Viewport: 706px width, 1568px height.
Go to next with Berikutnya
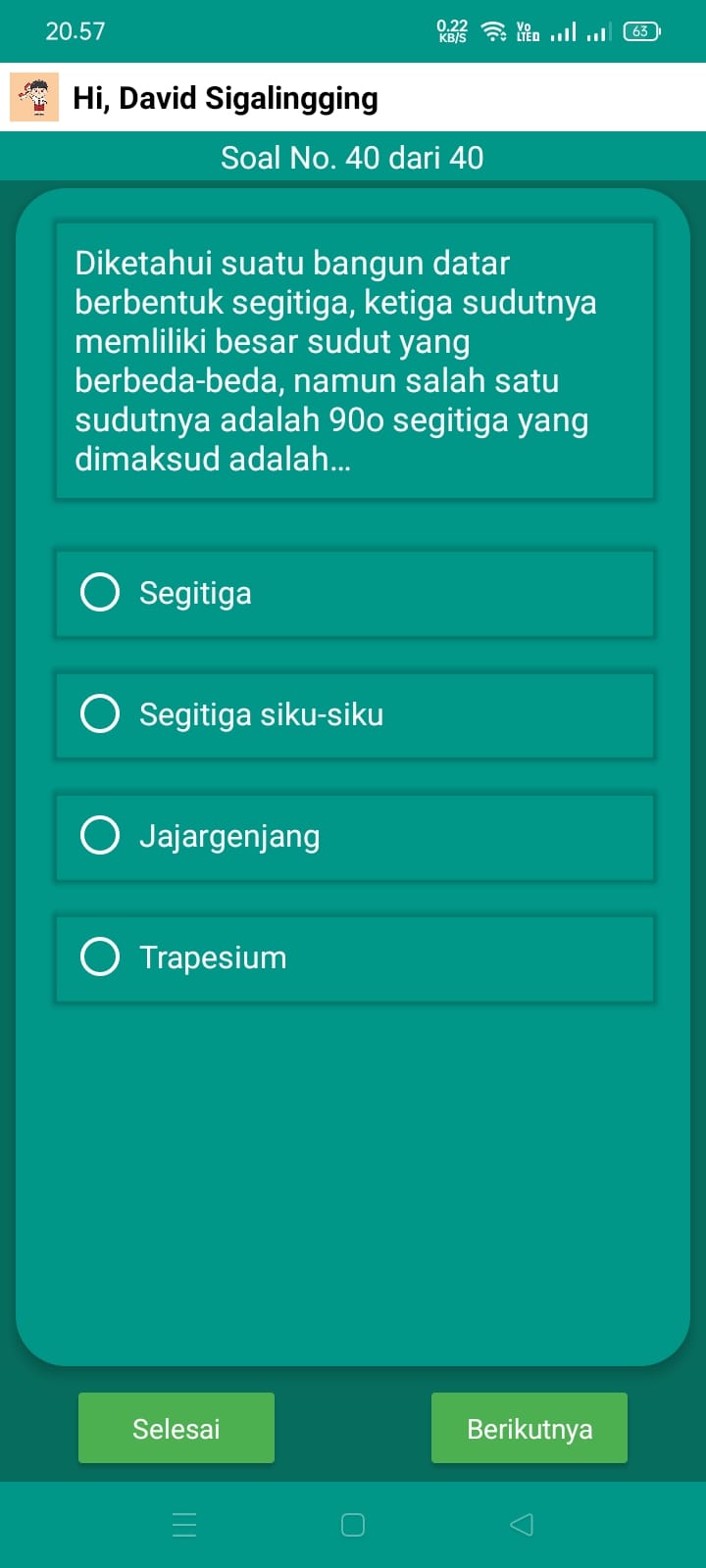click(529, 1428)
